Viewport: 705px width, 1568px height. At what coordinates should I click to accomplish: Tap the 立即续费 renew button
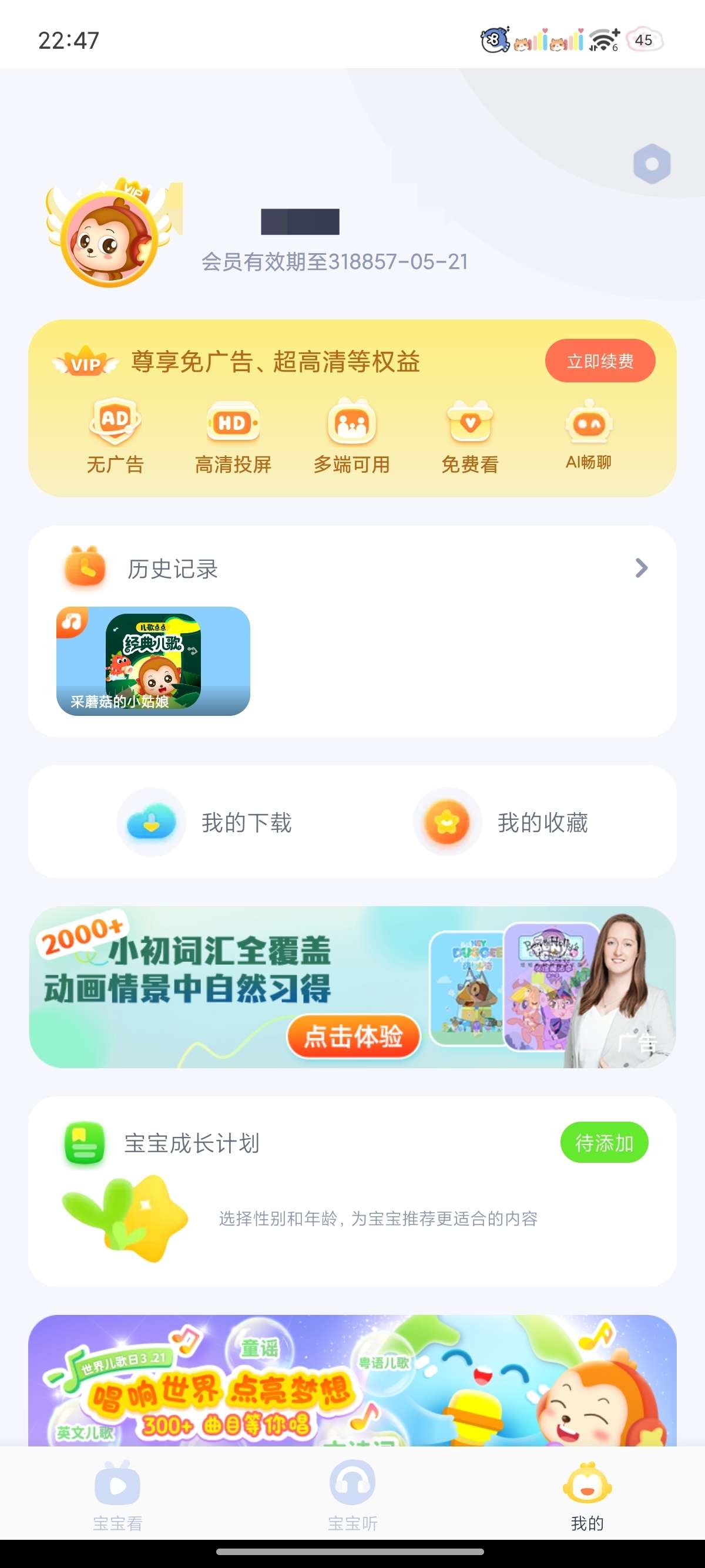[600, 361]
